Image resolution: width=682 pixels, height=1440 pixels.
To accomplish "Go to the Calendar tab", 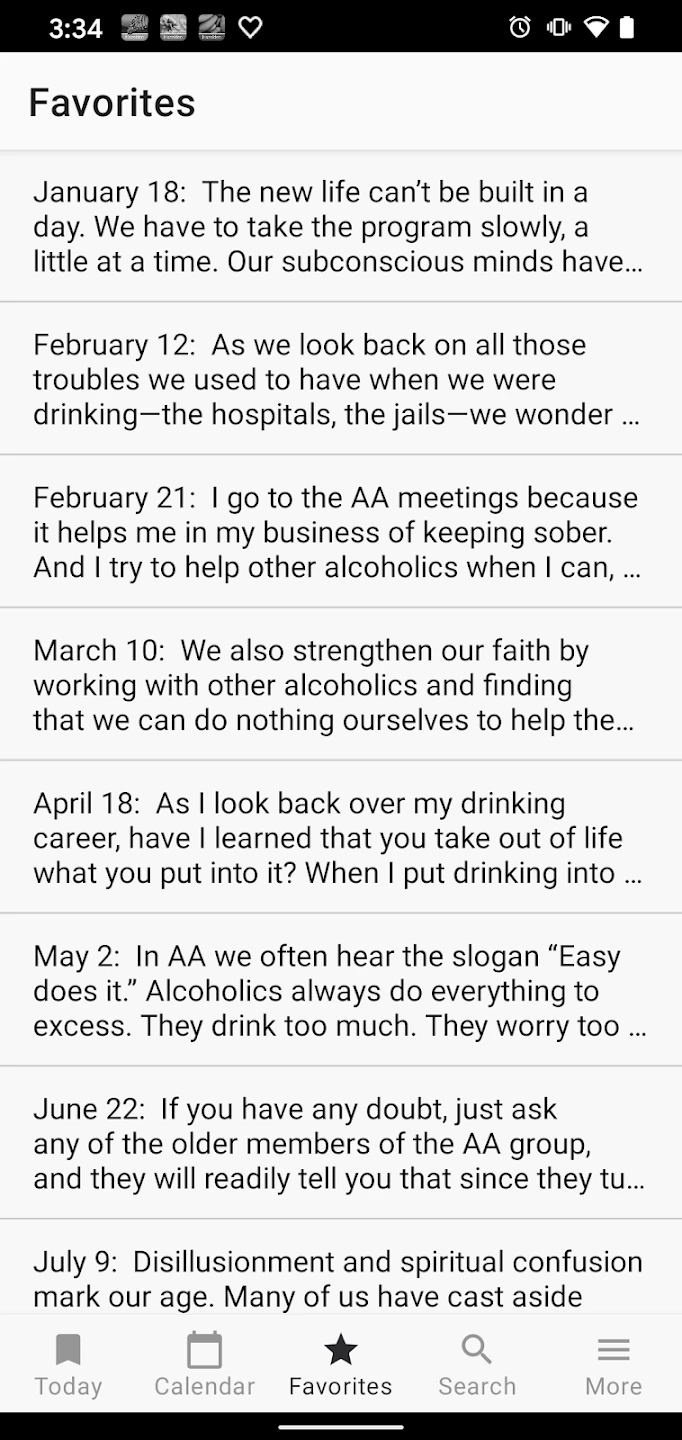I will pyautogui.click(x=204, y=1364).
